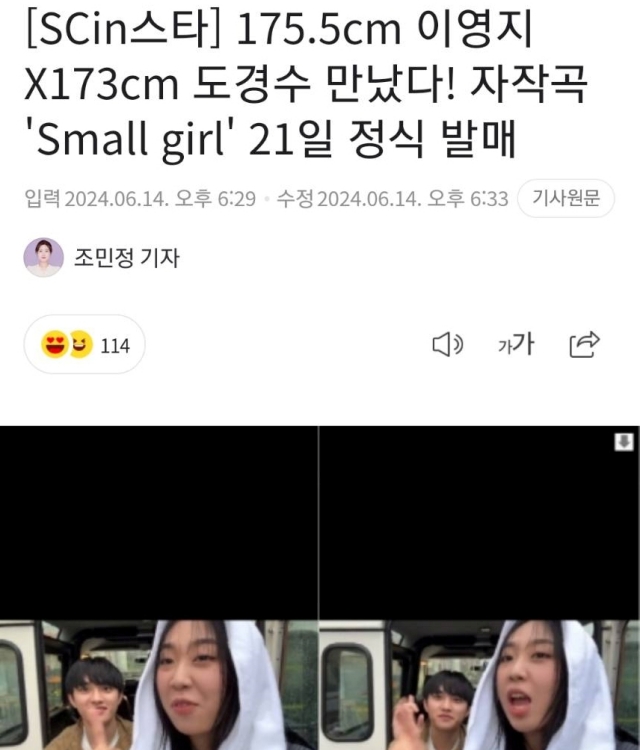Tap the emoji reactions button showing 114

pyautogui.click(x=86, y=345)
